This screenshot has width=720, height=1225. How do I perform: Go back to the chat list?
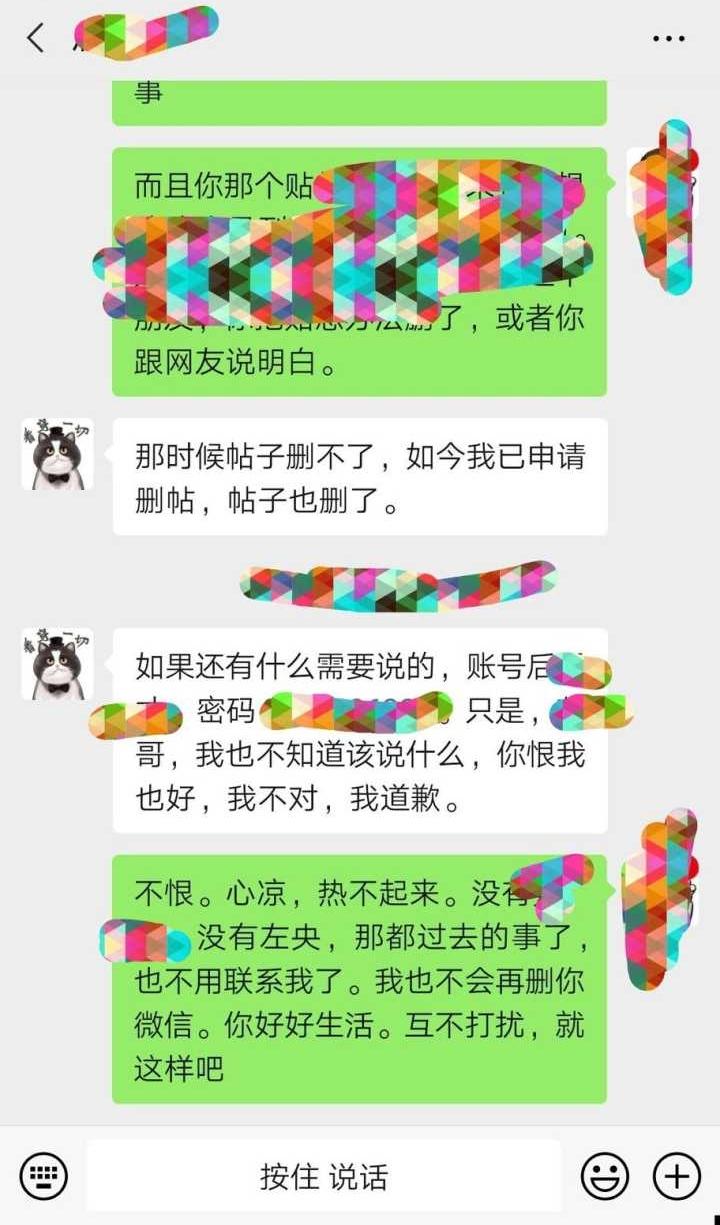[36, 38]
